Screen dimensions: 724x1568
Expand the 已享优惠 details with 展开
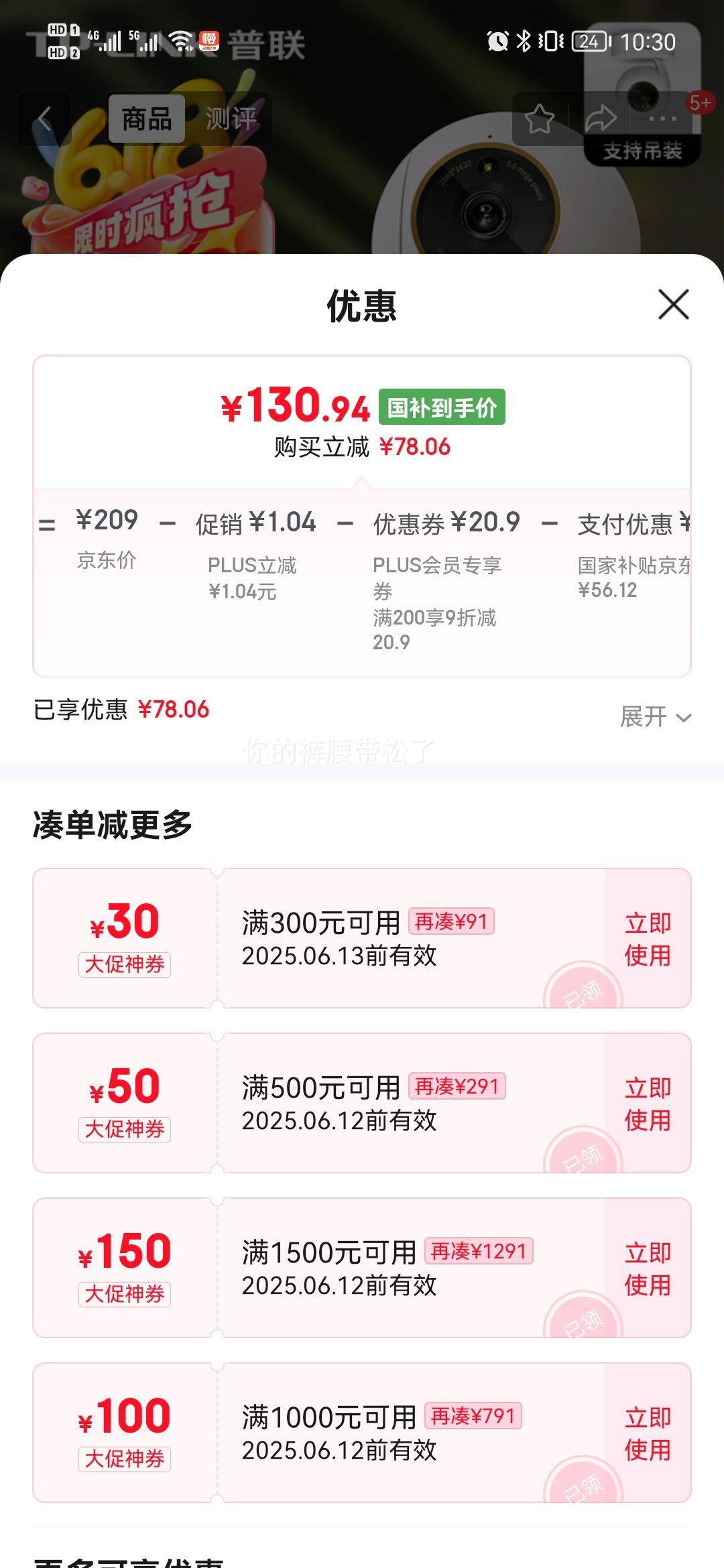tap(655, 716)
